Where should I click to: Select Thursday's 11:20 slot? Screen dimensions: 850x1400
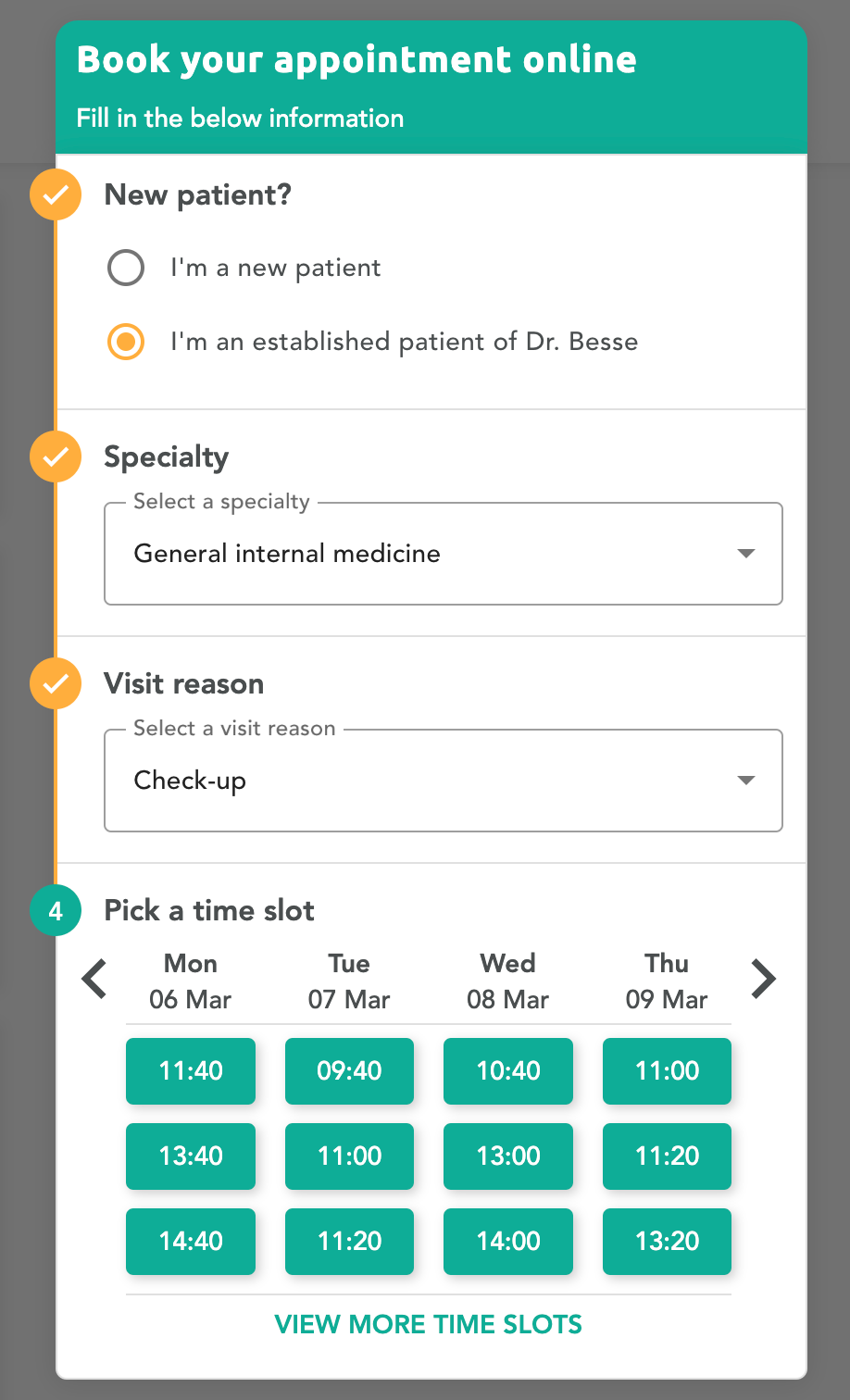coord(667,1156)
